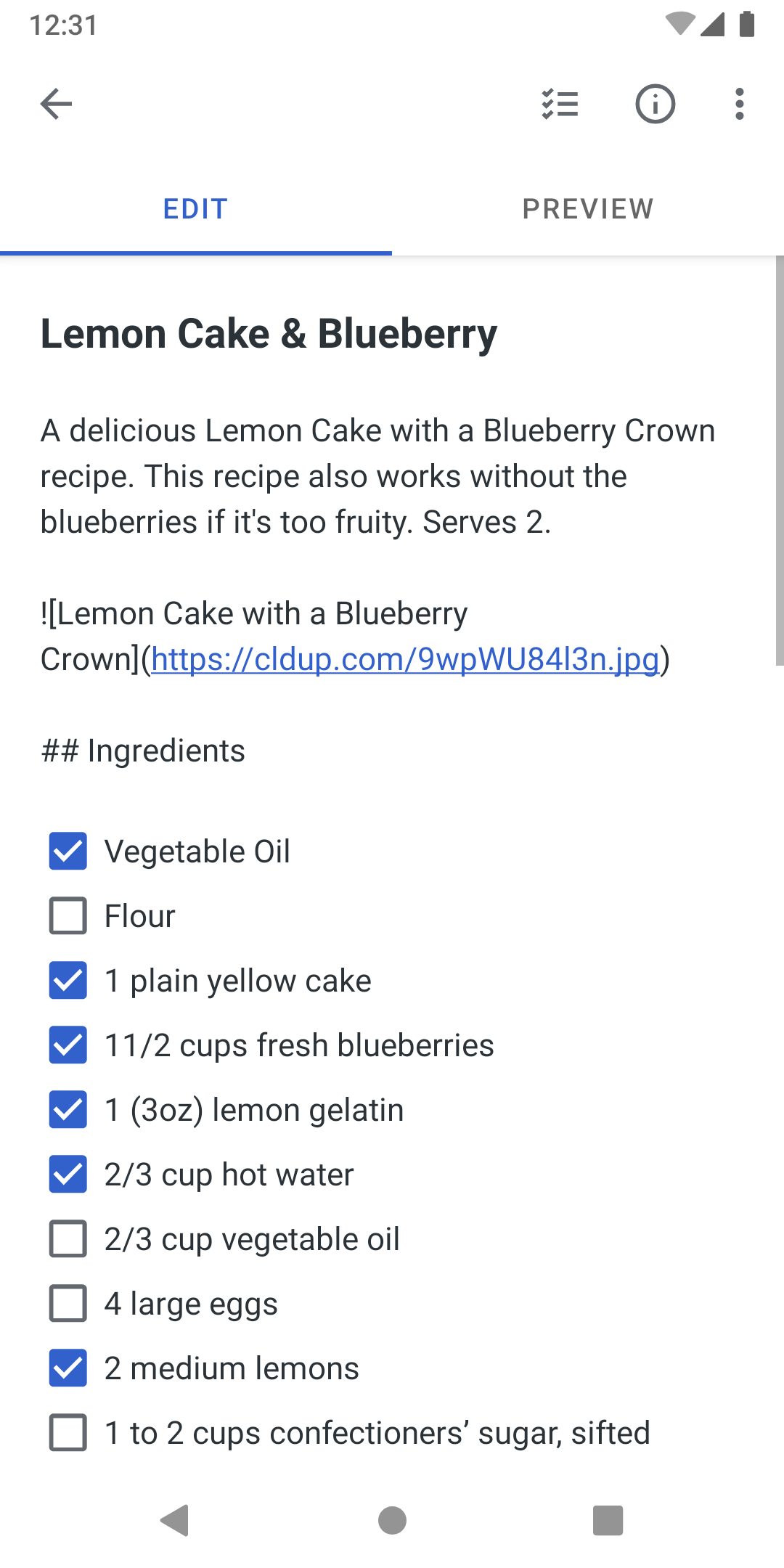The height and width of the screenshot is (1568, 784).
Task: Check off the Flour item
Action: pyautogui.click(x=68, y=915)
